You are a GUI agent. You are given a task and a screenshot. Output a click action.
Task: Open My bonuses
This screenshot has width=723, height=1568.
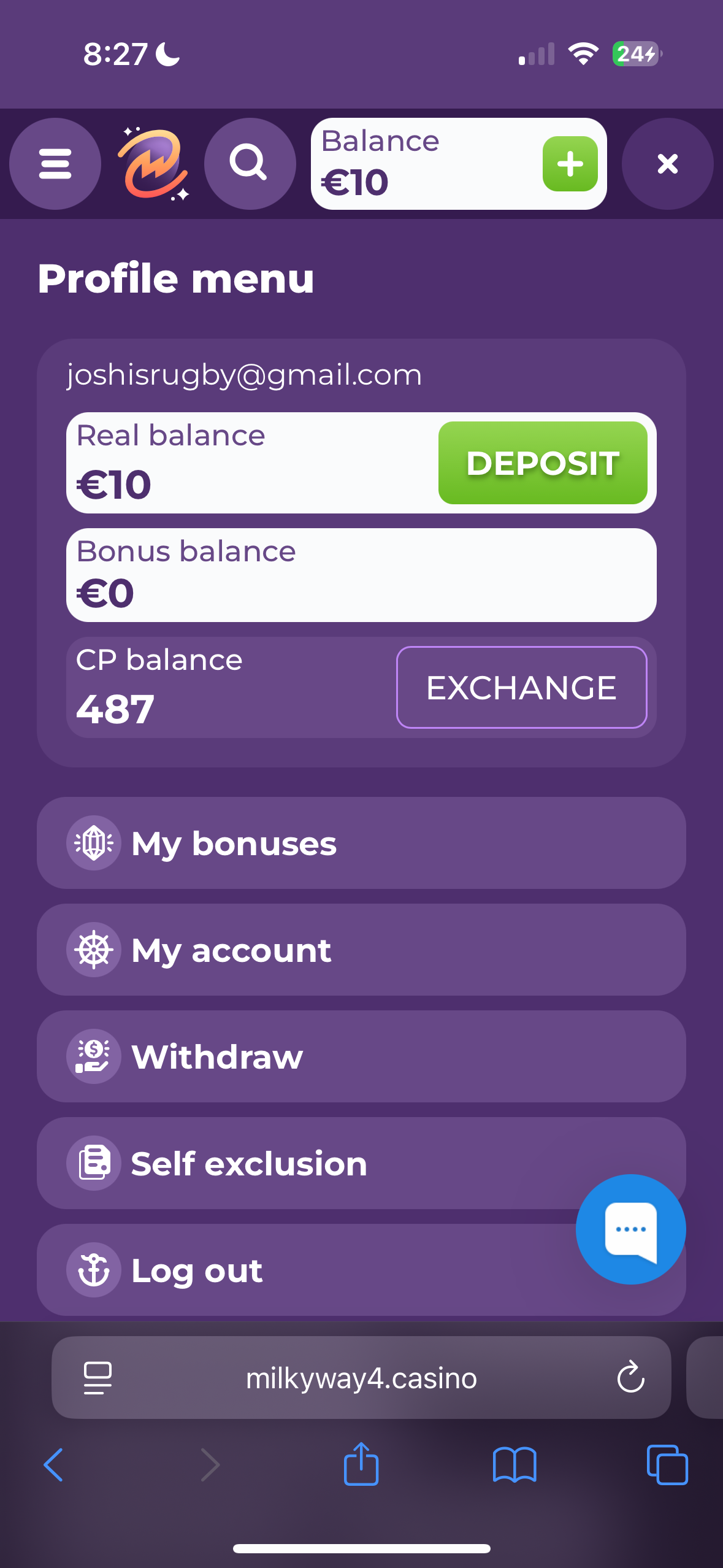pyautogui.click(x=361, y=843)
